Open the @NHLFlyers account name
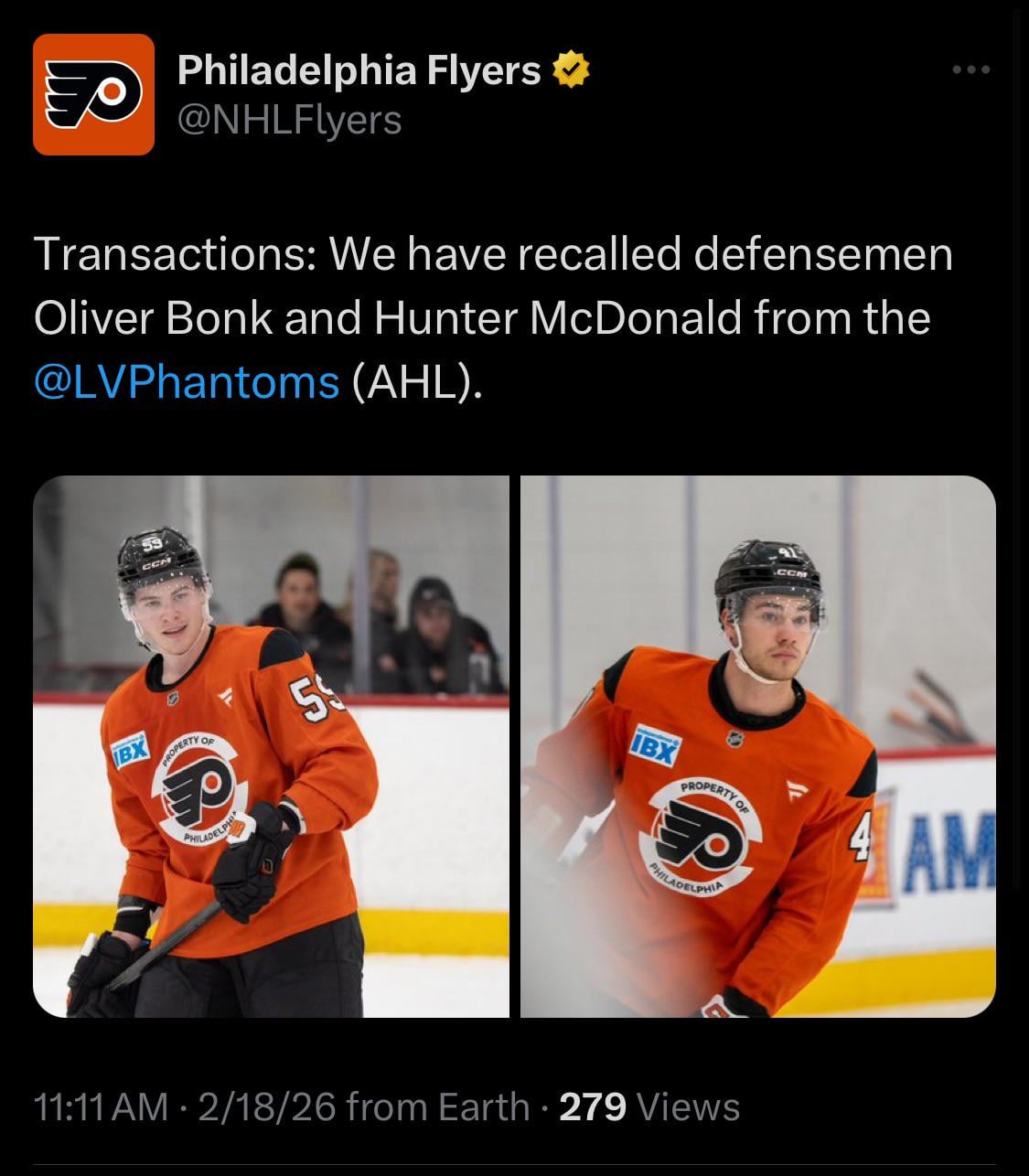This screenshot has width=1029, height=1176. tap(289, 120)
